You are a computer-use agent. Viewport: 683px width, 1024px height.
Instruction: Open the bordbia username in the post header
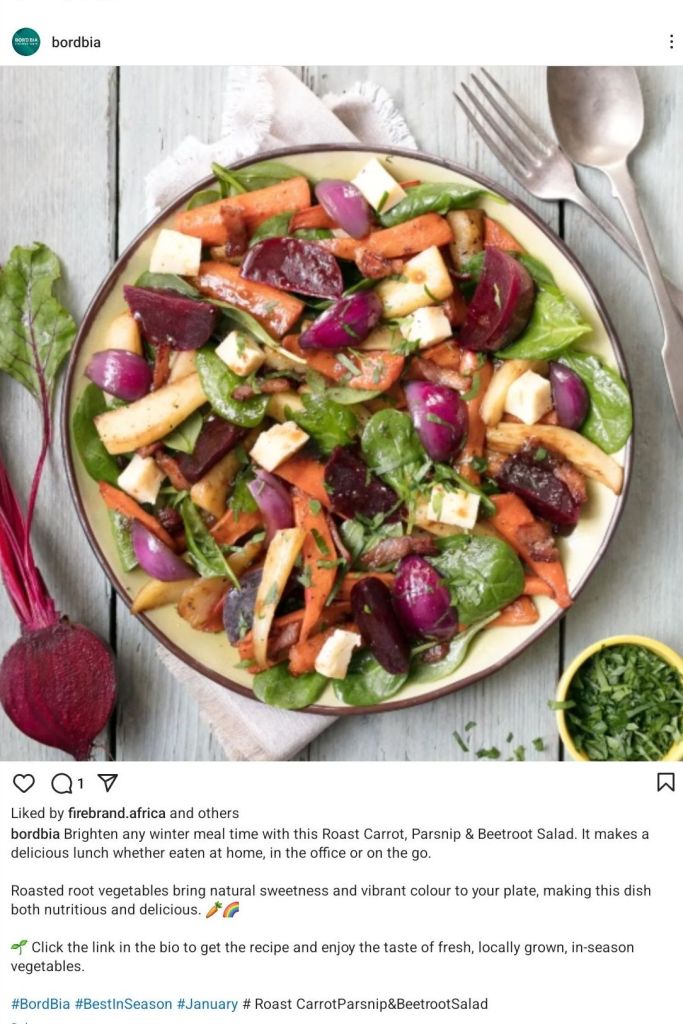coord(76,42)
